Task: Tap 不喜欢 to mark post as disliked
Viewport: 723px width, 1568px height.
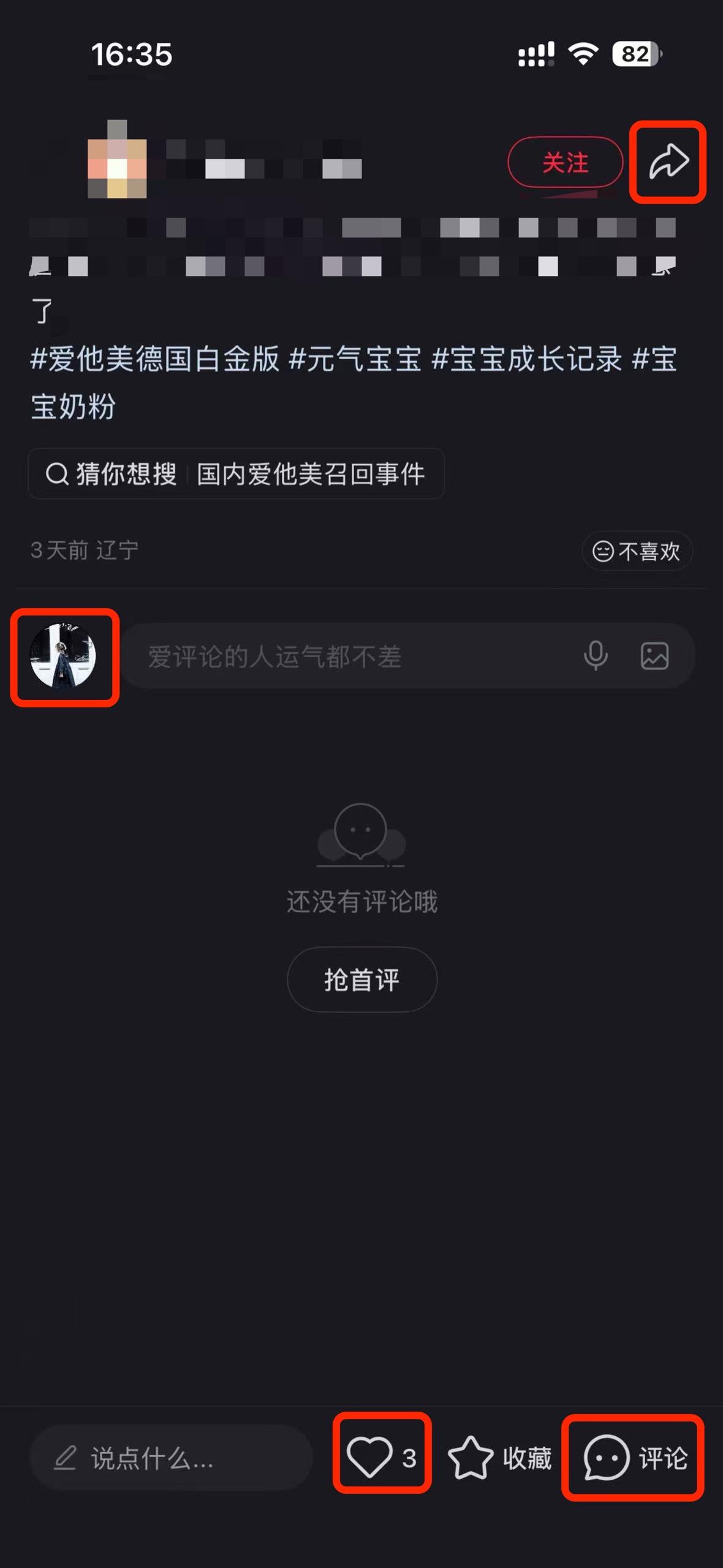Action: pyautogui.click(x=636, y=551)
